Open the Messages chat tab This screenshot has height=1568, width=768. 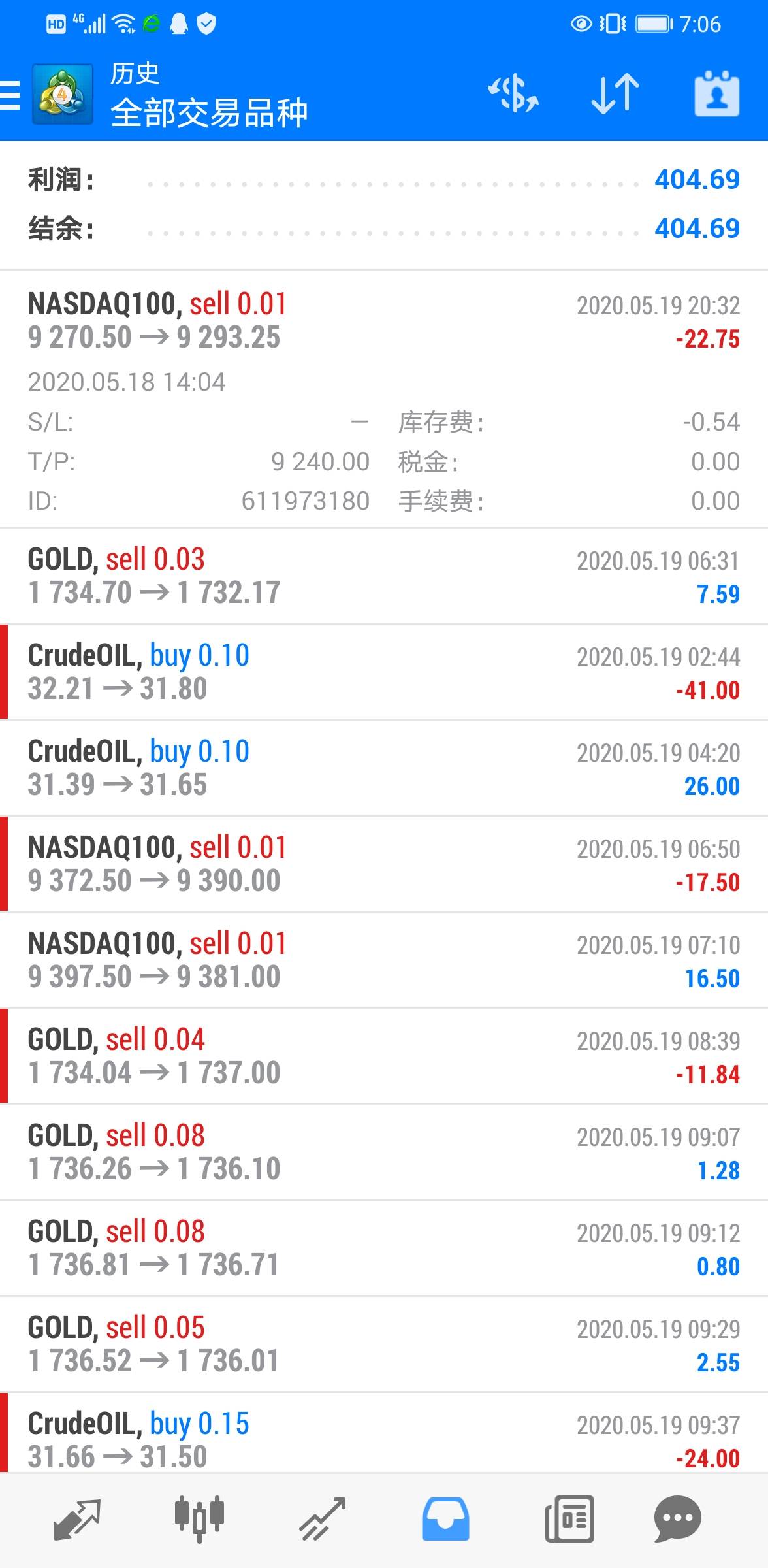[677, 1519]
